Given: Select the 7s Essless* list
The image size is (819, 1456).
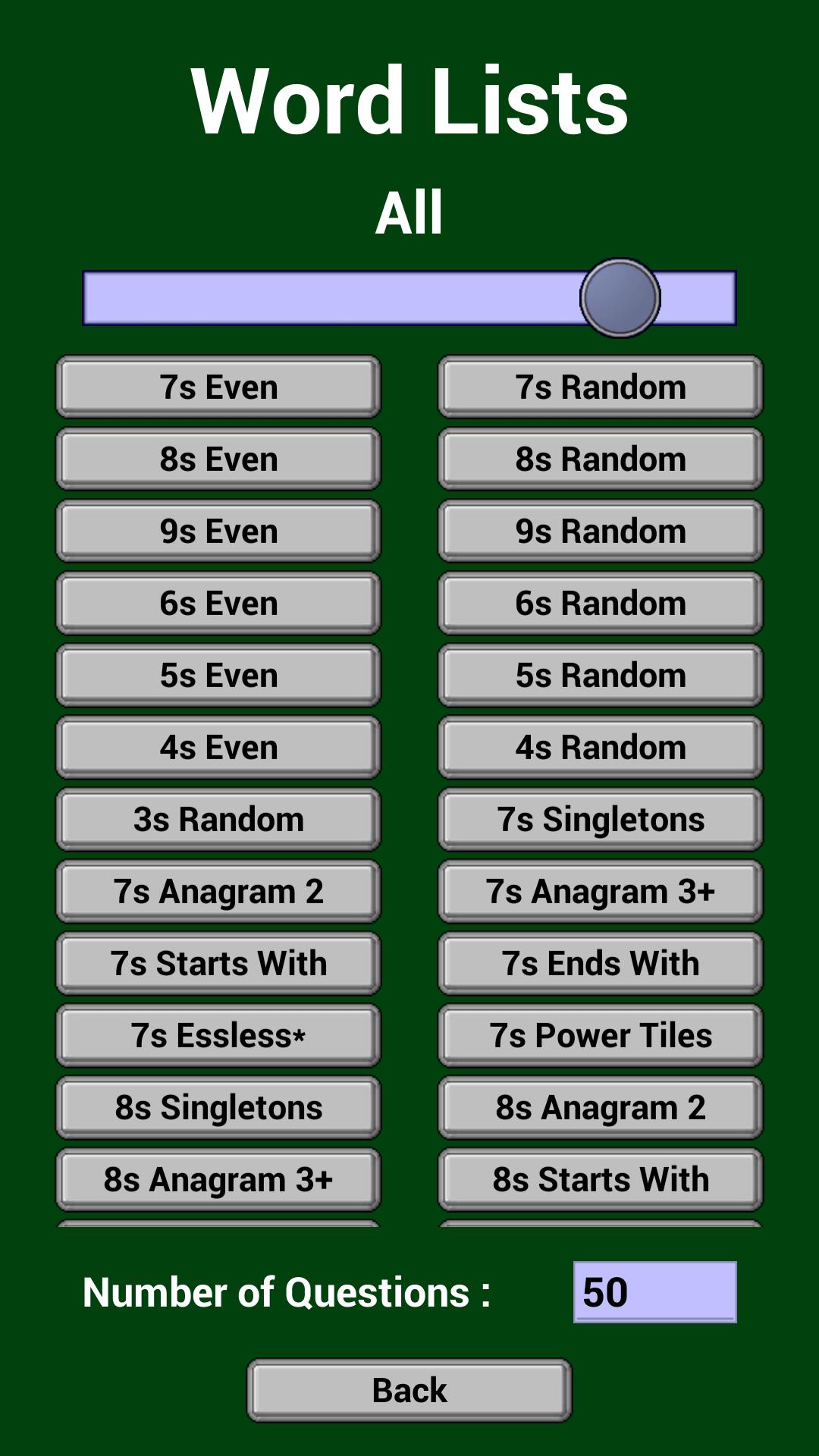Looking at the screenshot, I should click(x=218, y=1035).
